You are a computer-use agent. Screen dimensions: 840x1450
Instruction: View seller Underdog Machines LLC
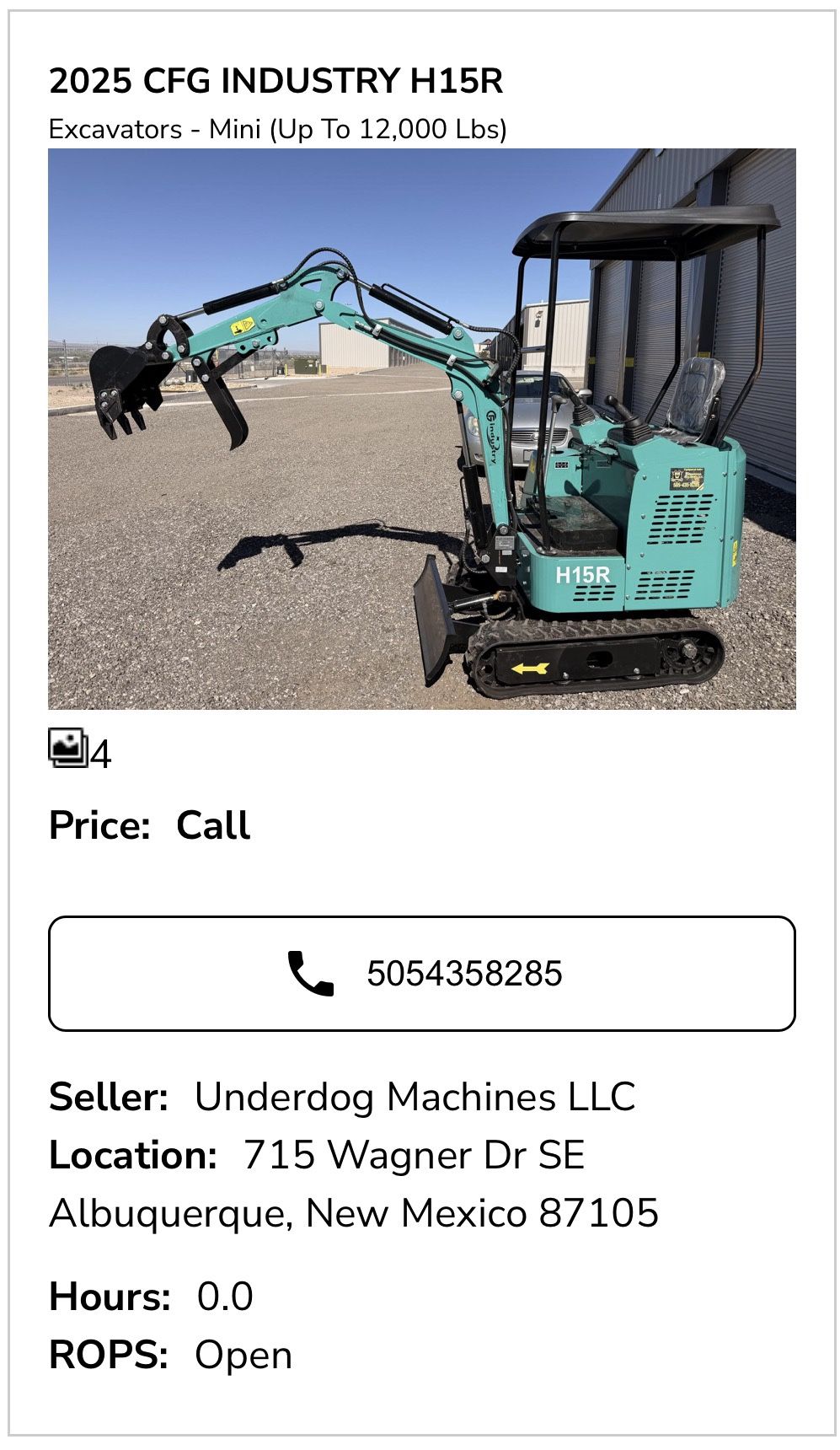click(x=416, y=1098)
